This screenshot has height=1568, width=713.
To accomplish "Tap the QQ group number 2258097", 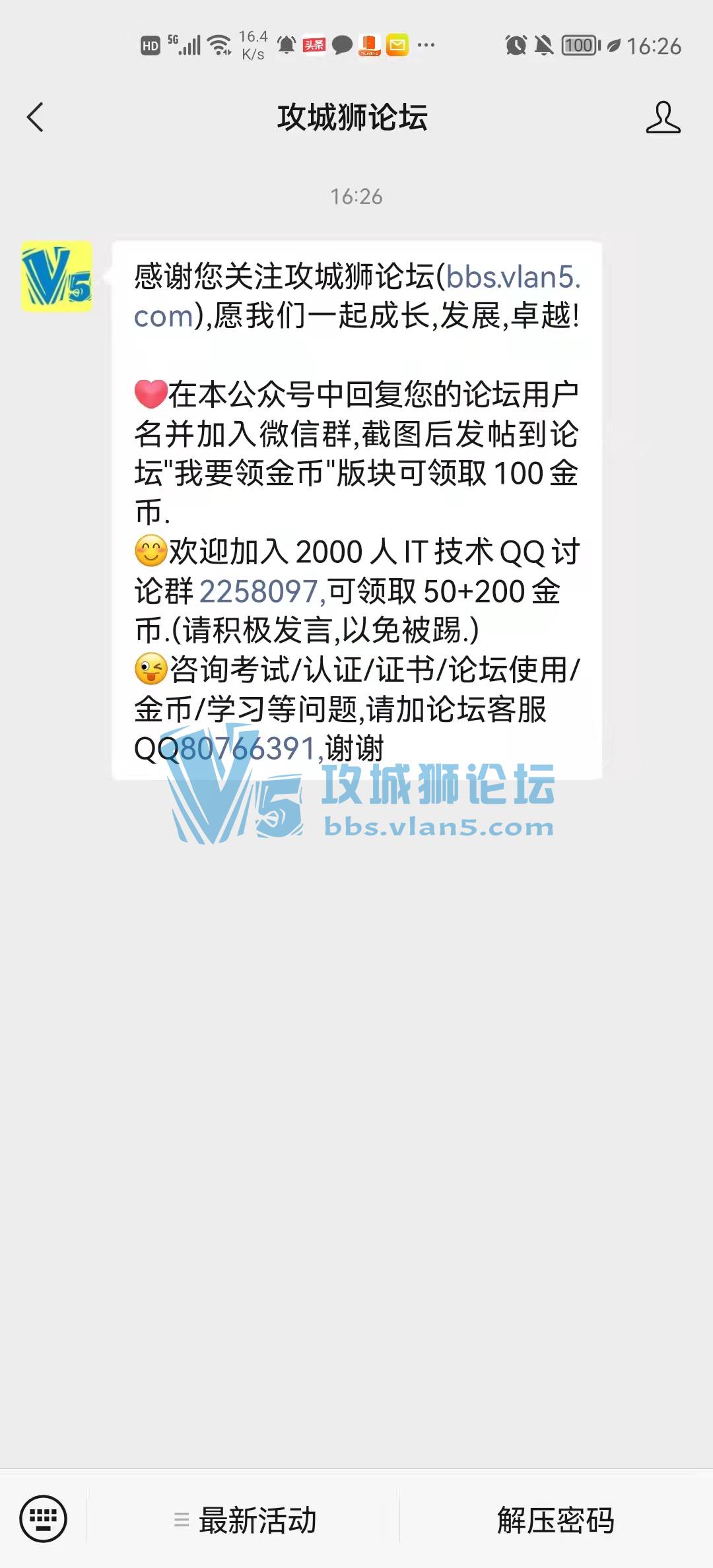I will [260, 591].
